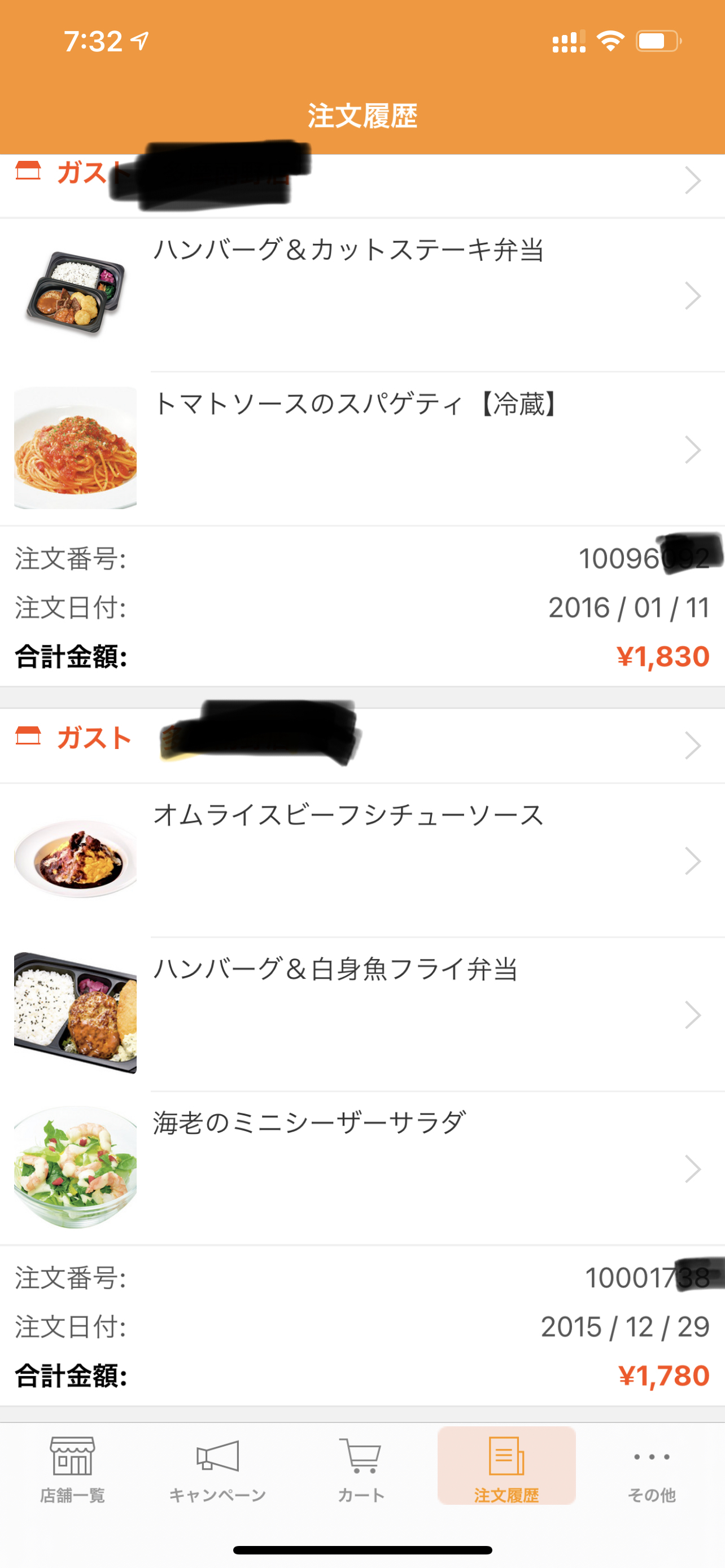This screenshot has height=1568, width=725.
Task: Open the オムライスビーフシチューソース item
Action: click(362, 861)
